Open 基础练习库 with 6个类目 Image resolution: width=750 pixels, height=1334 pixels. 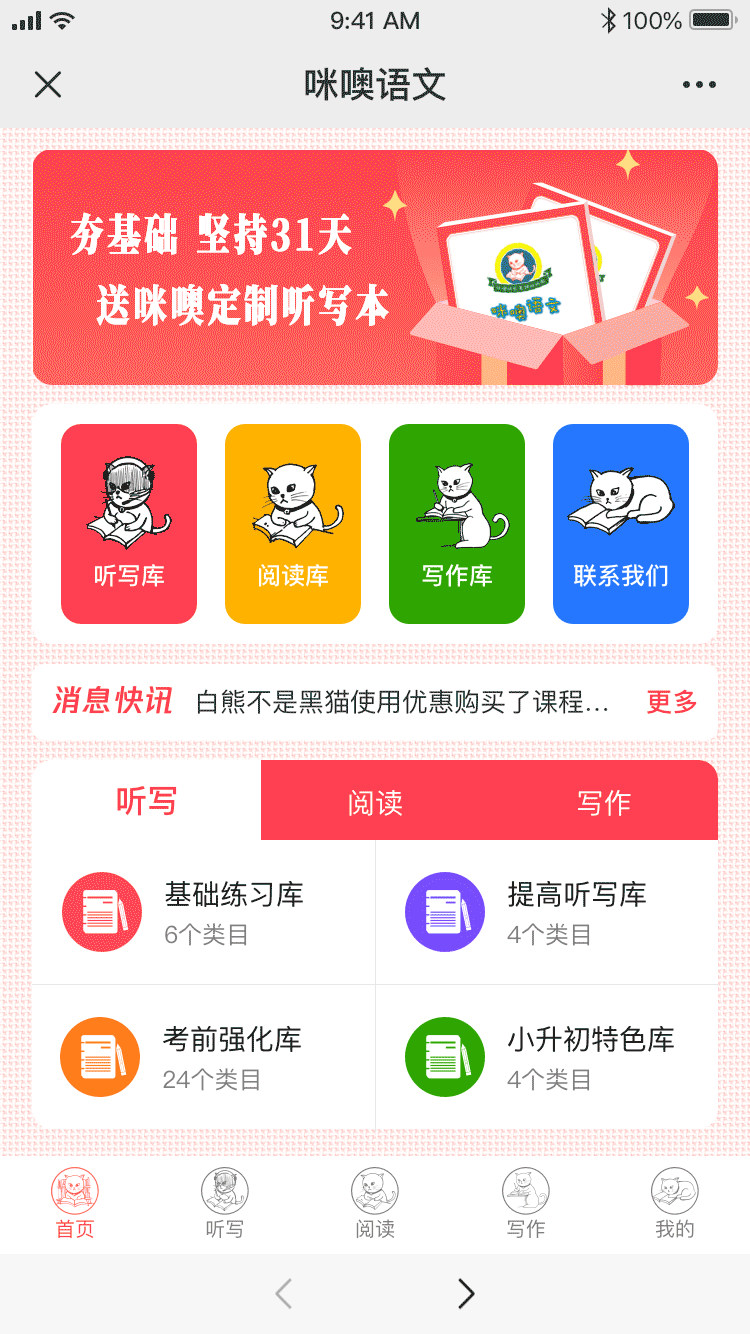pyautogui.click(x=204, y=912)
